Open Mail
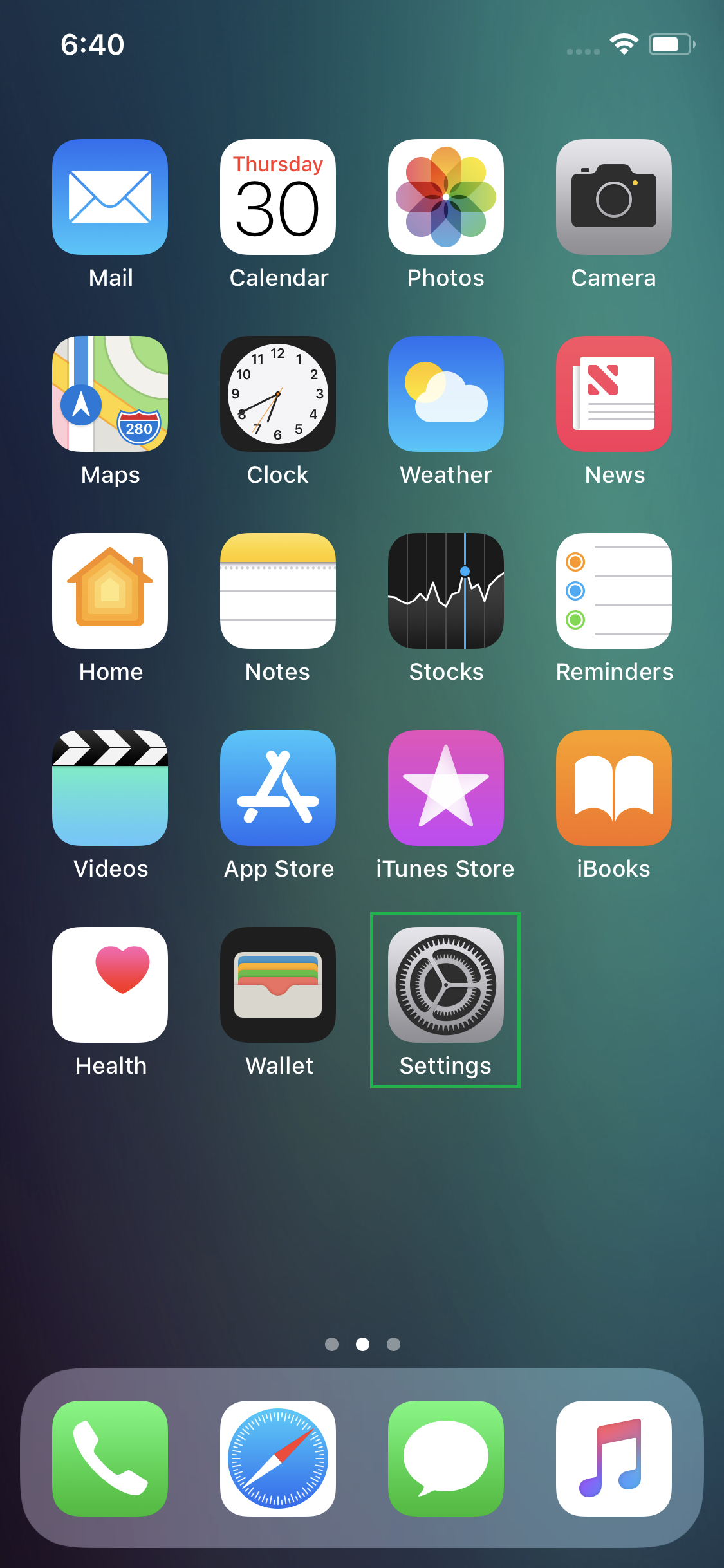724x1568 pixels. [x=109, y=197]
